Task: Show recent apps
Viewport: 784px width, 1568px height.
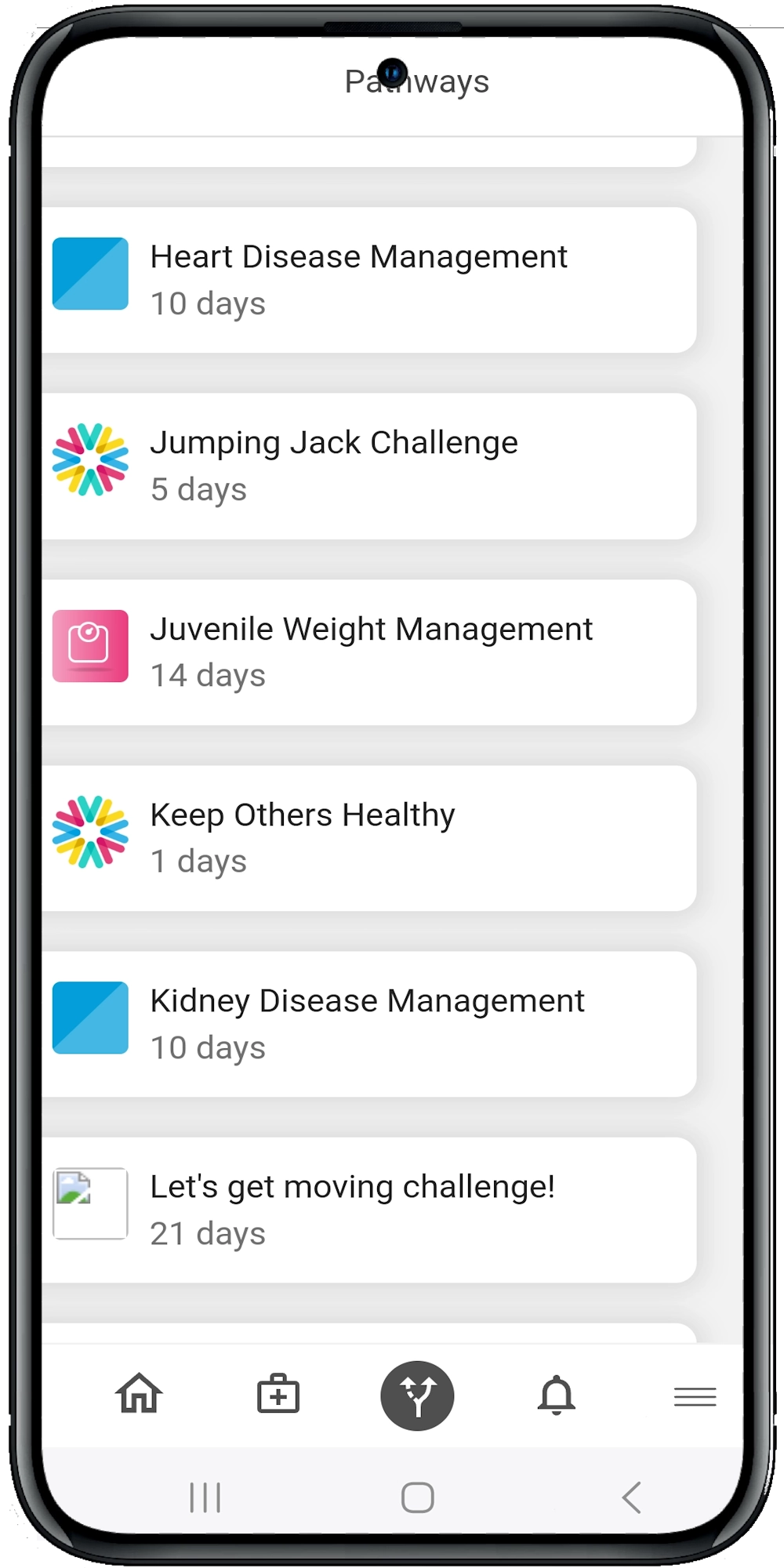Action: click(x=205, y=1497)
